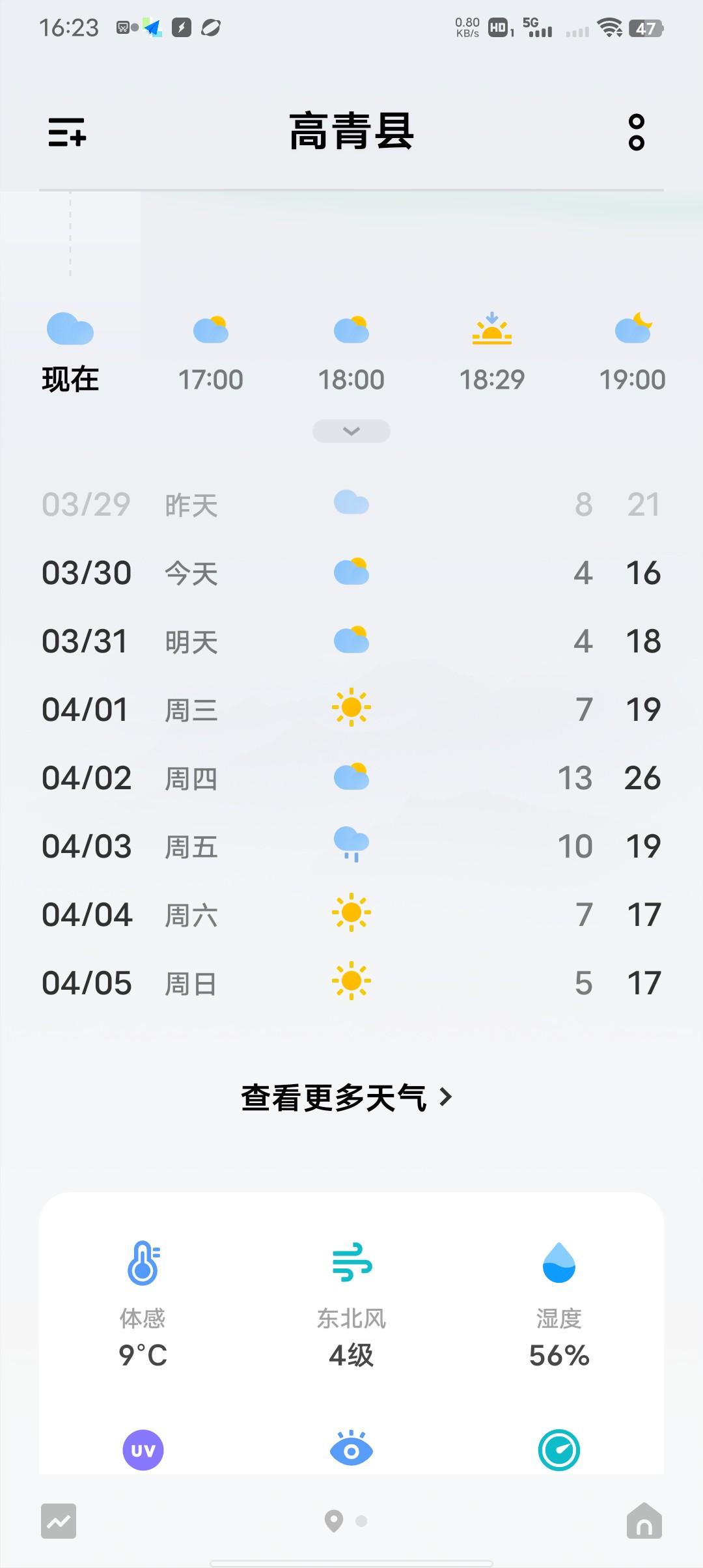The width and height of the screenshot is (703, 1568).
Task: Open the 04/02 周四 forecast row
Action: pyautogui.click(x=351, y=777)
